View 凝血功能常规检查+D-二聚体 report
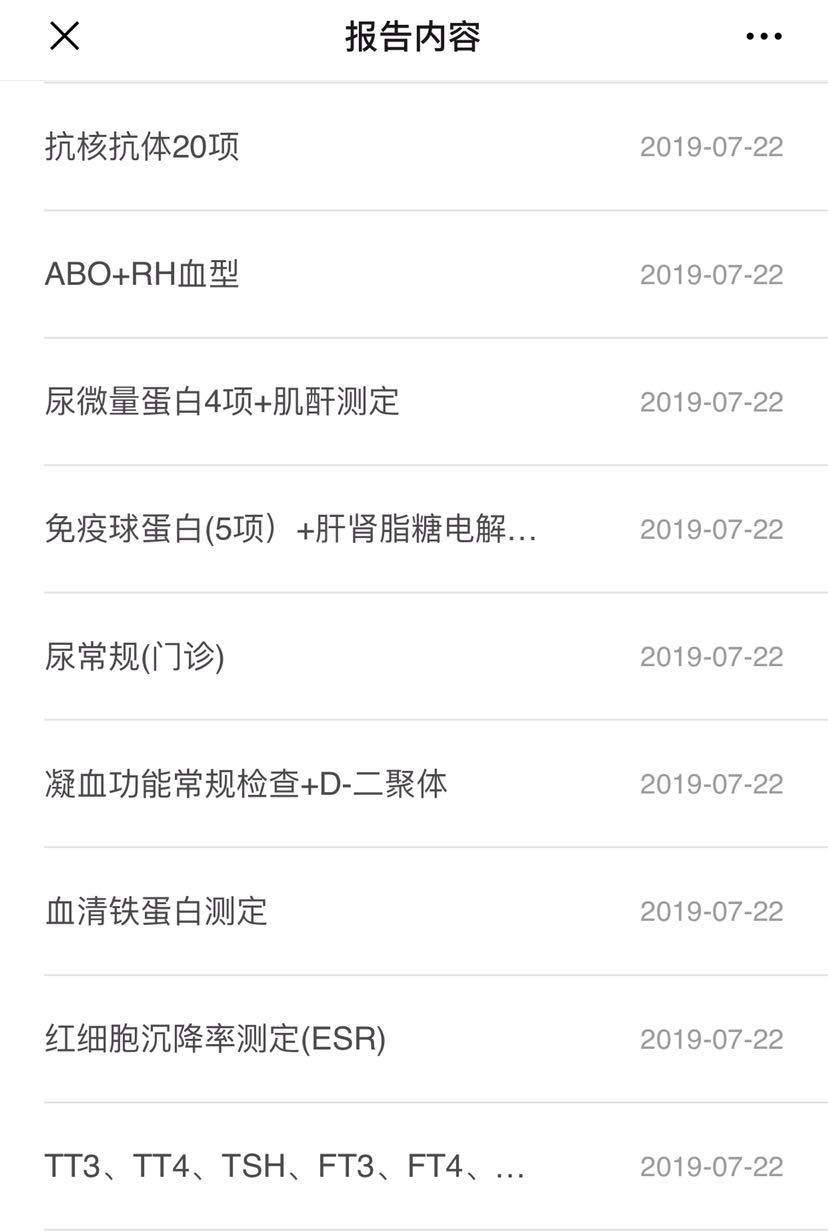Screen dimensions: 828x1232 246,784
